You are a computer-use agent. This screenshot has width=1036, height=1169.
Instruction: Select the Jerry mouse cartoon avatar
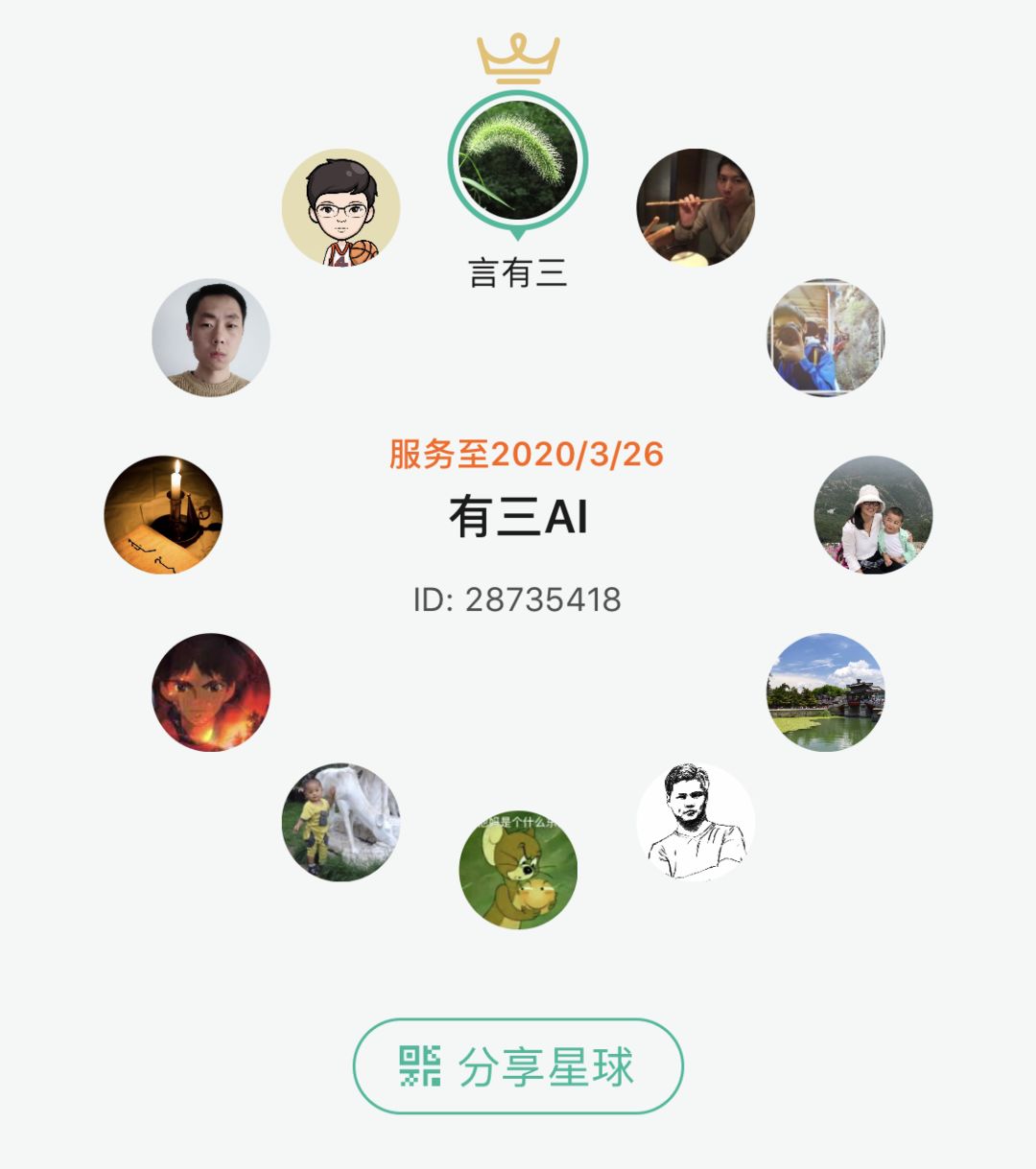click(x=518, y=870)
